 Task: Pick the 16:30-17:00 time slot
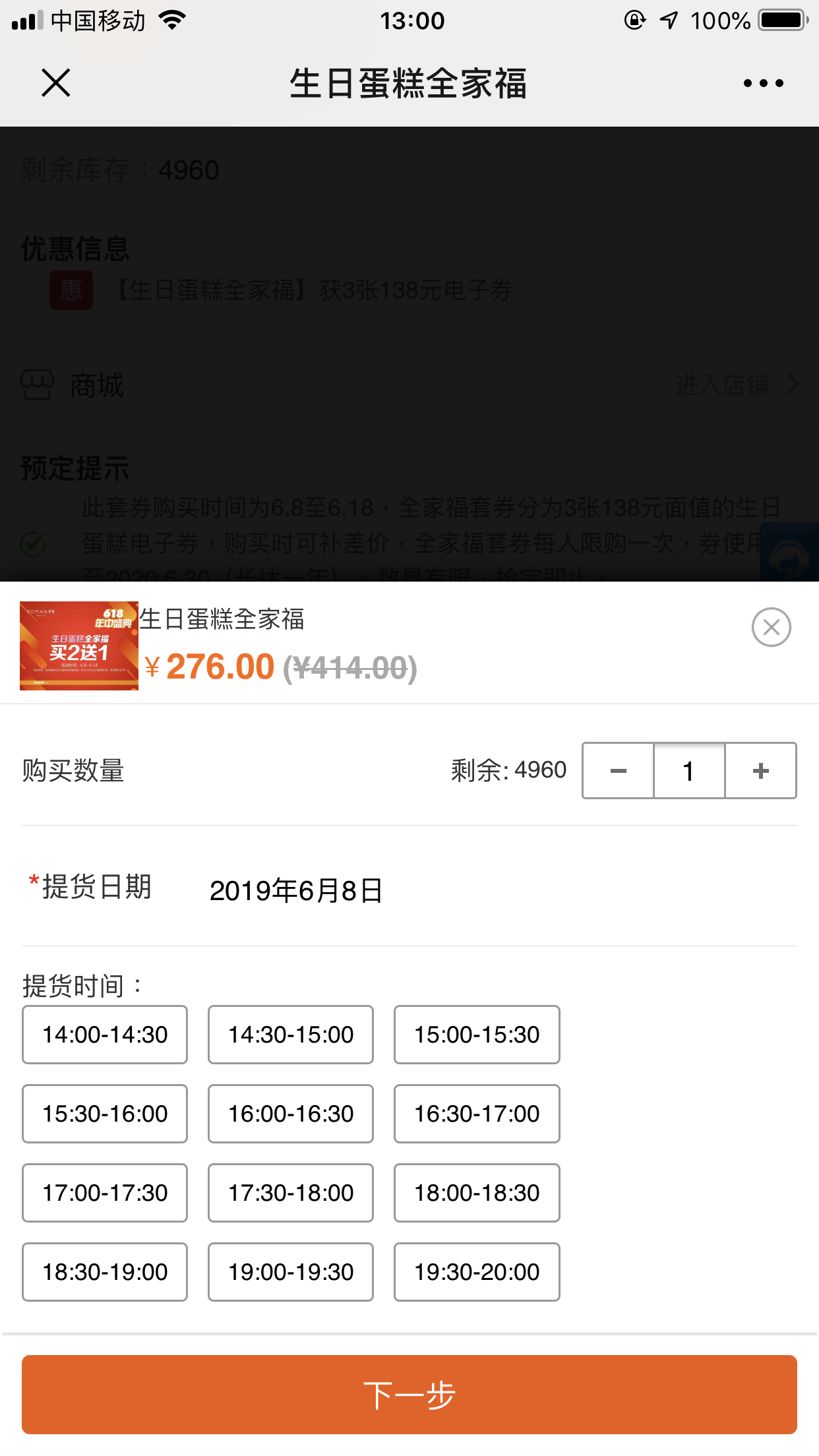tap(477, 1114)
